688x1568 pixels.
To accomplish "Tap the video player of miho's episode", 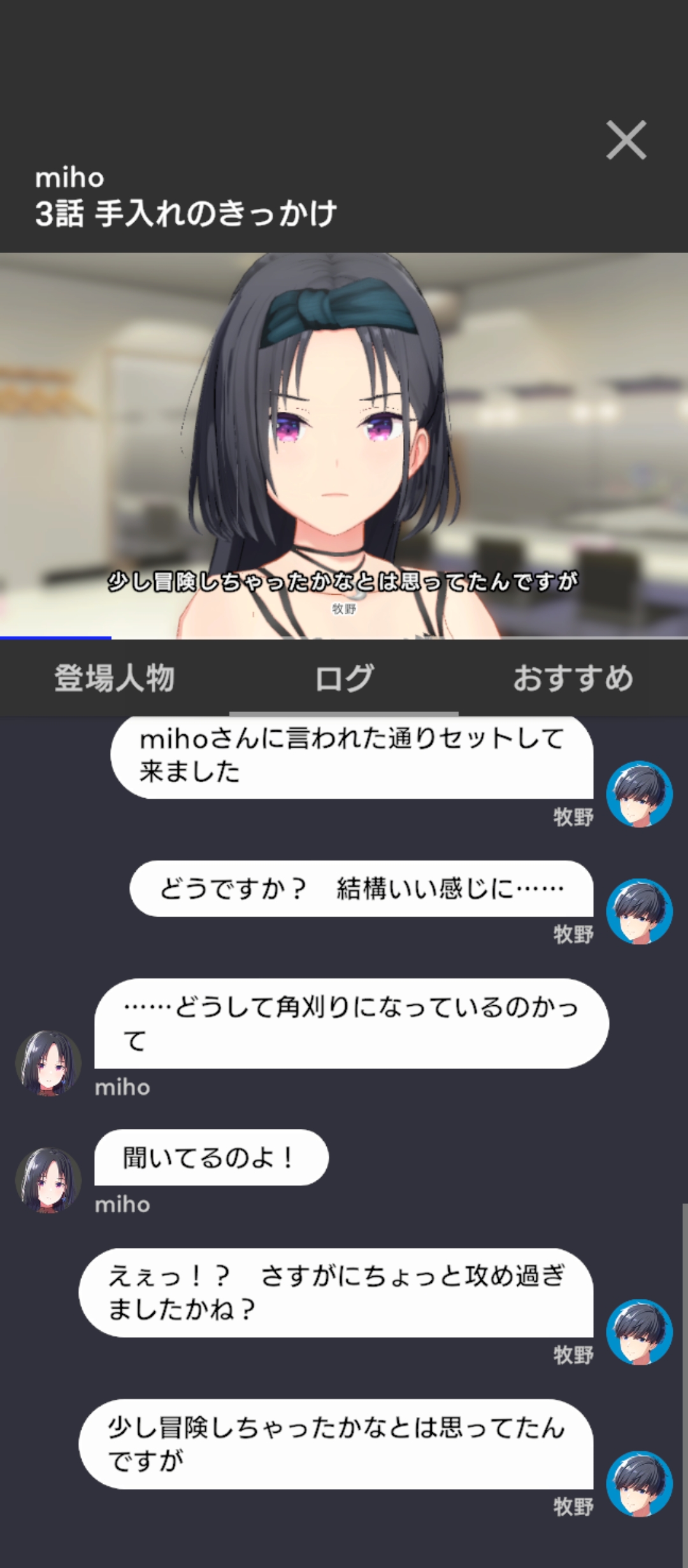I will [344, 446].
